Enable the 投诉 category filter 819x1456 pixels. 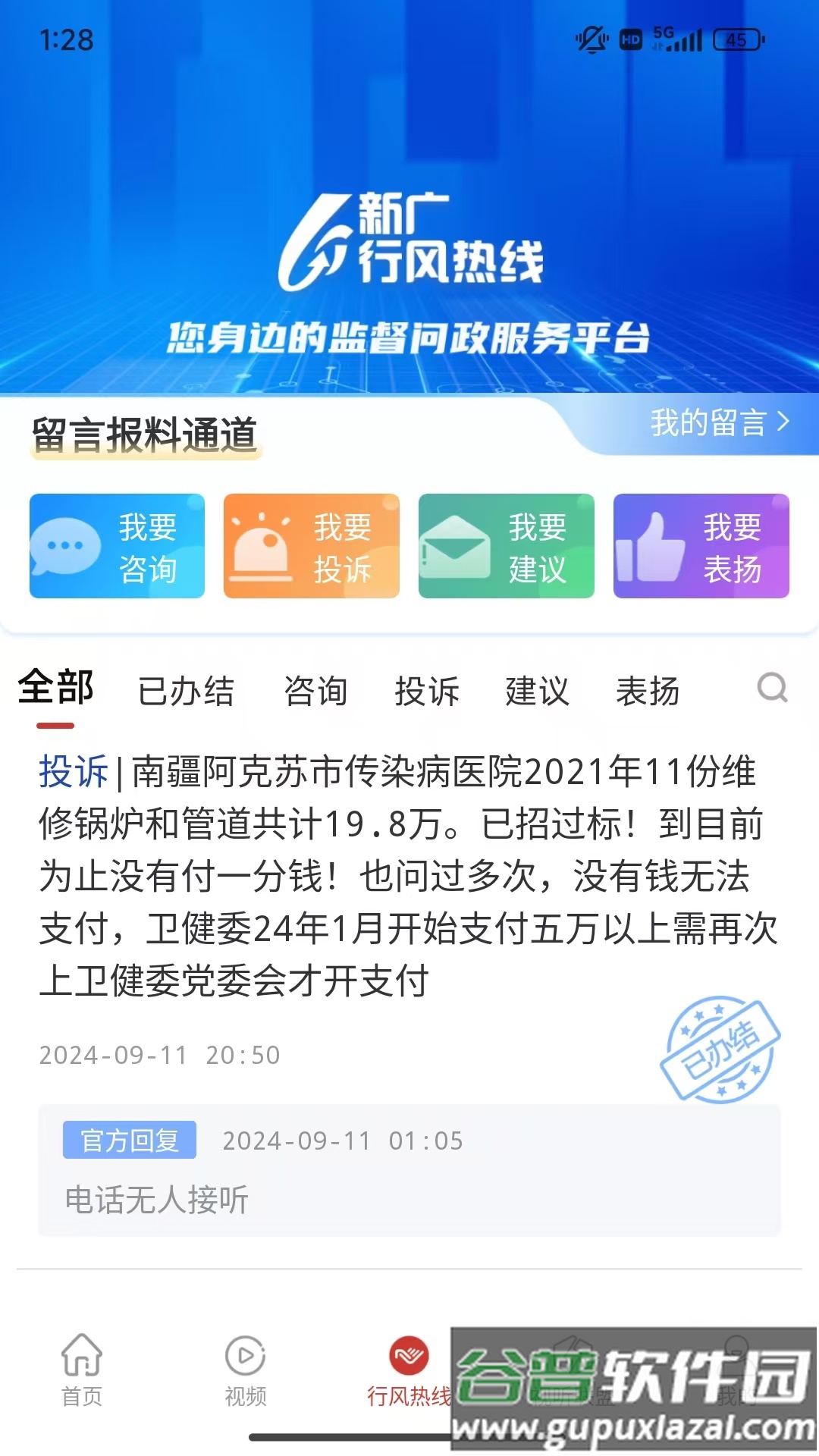[428, 690]
